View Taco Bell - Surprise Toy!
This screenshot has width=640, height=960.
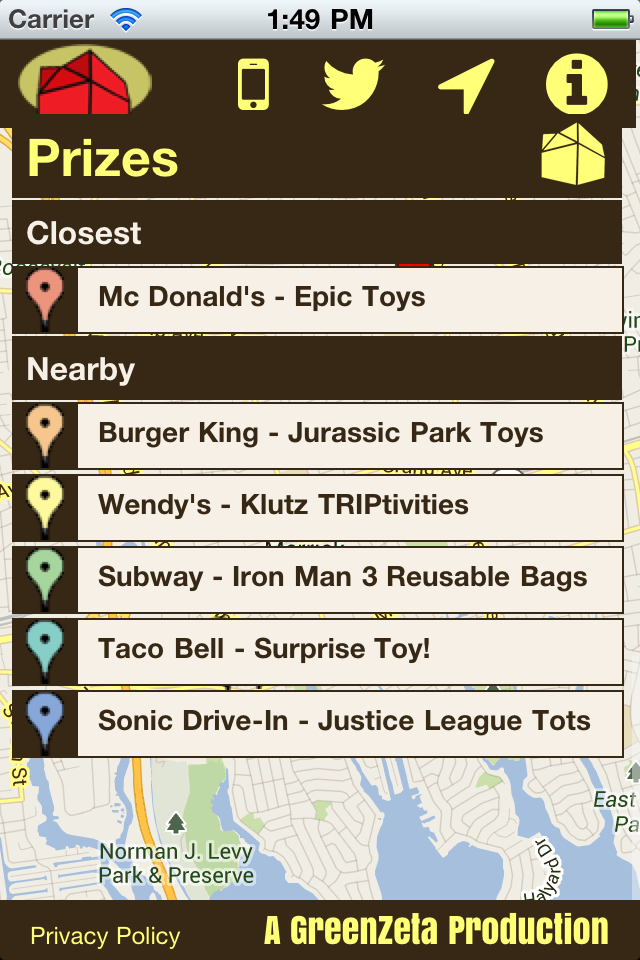pyautogui.click(x=350, y=651)
